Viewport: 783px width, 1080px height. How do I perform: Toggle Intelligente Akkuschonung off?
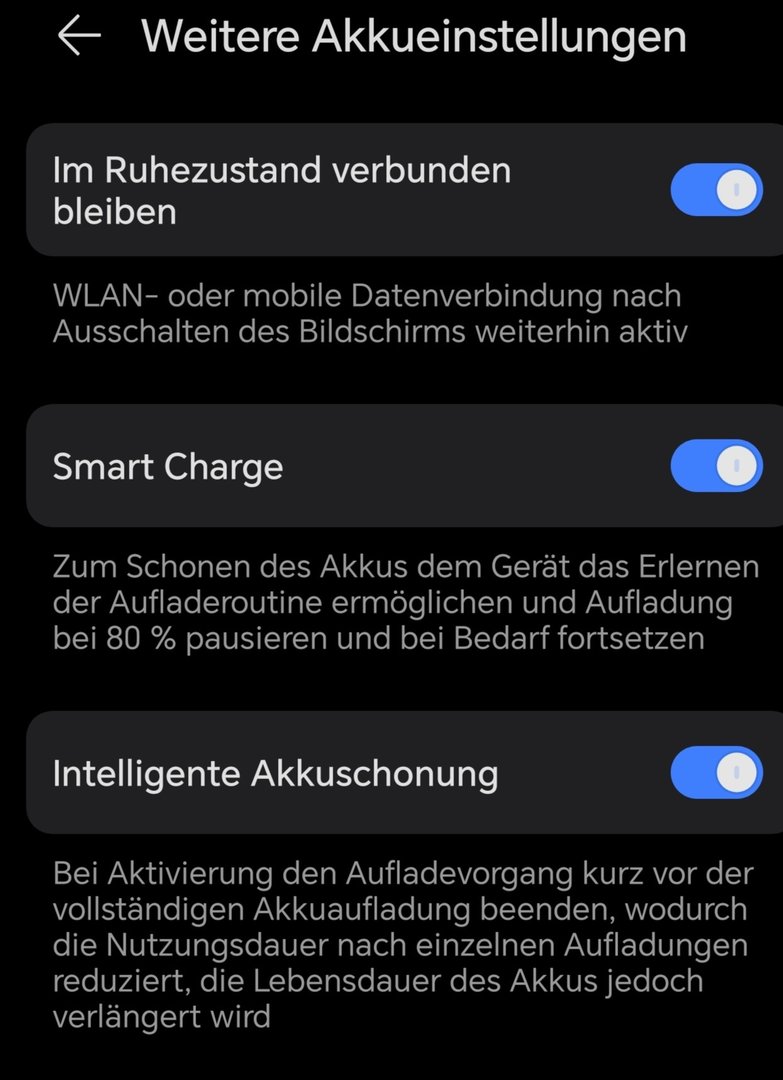[716, 772]
